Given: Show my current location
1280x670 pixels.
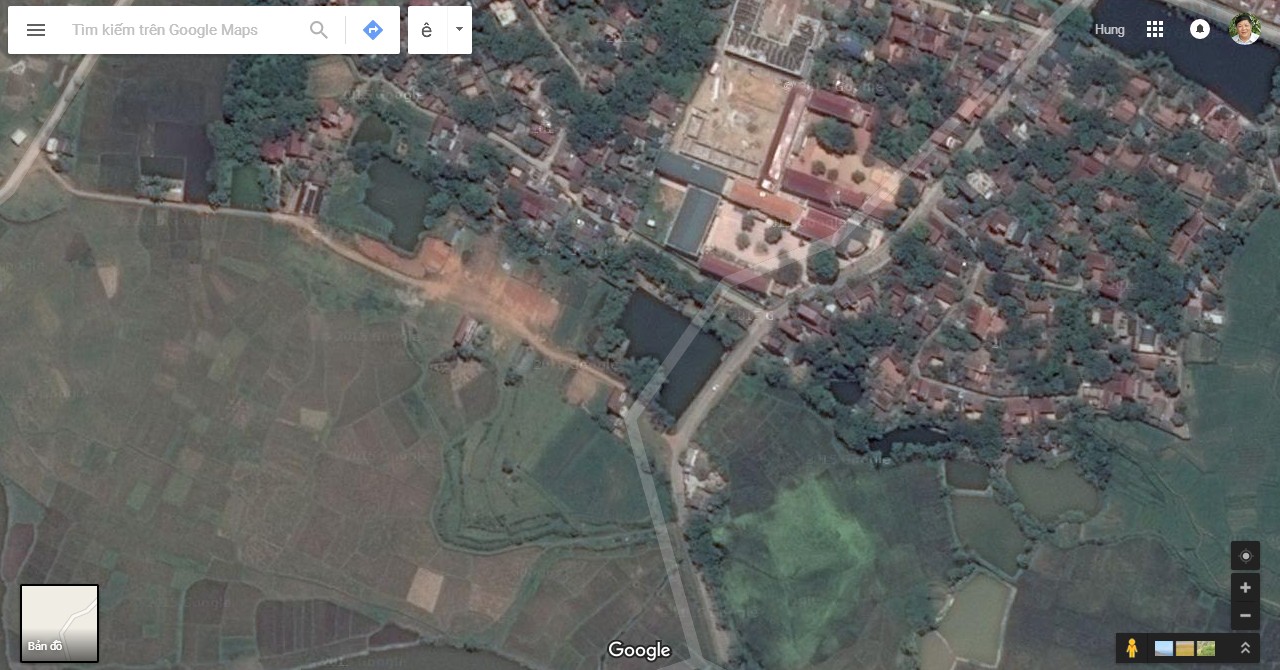Looking at the screenshot, I should [x=1245, y=556].
